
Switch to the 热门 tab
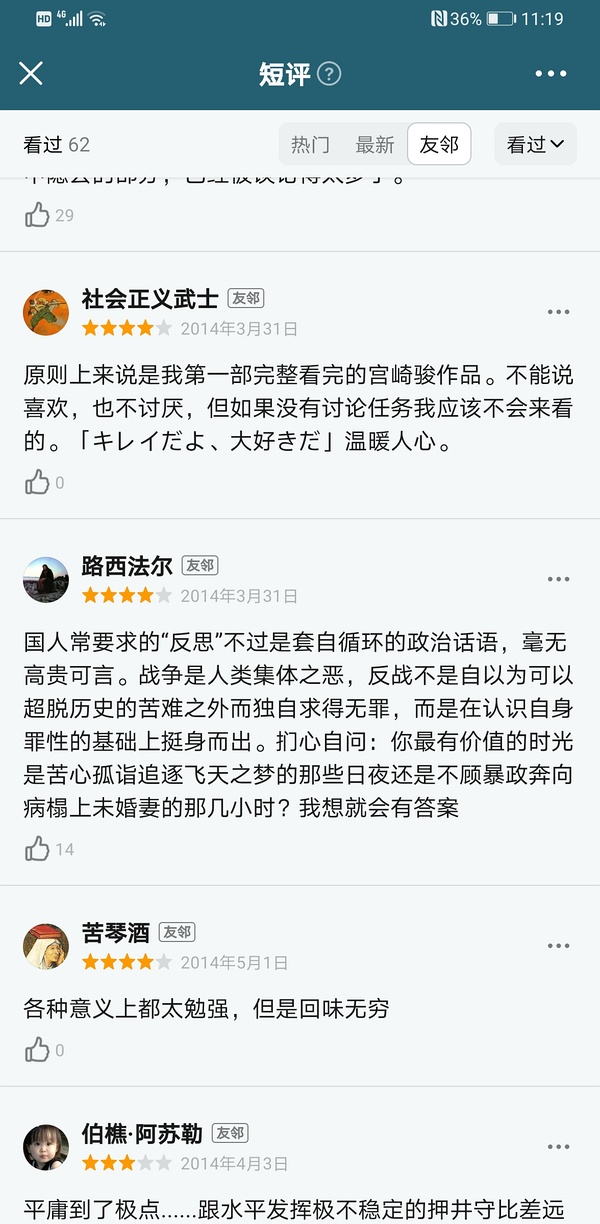(310, 145)
